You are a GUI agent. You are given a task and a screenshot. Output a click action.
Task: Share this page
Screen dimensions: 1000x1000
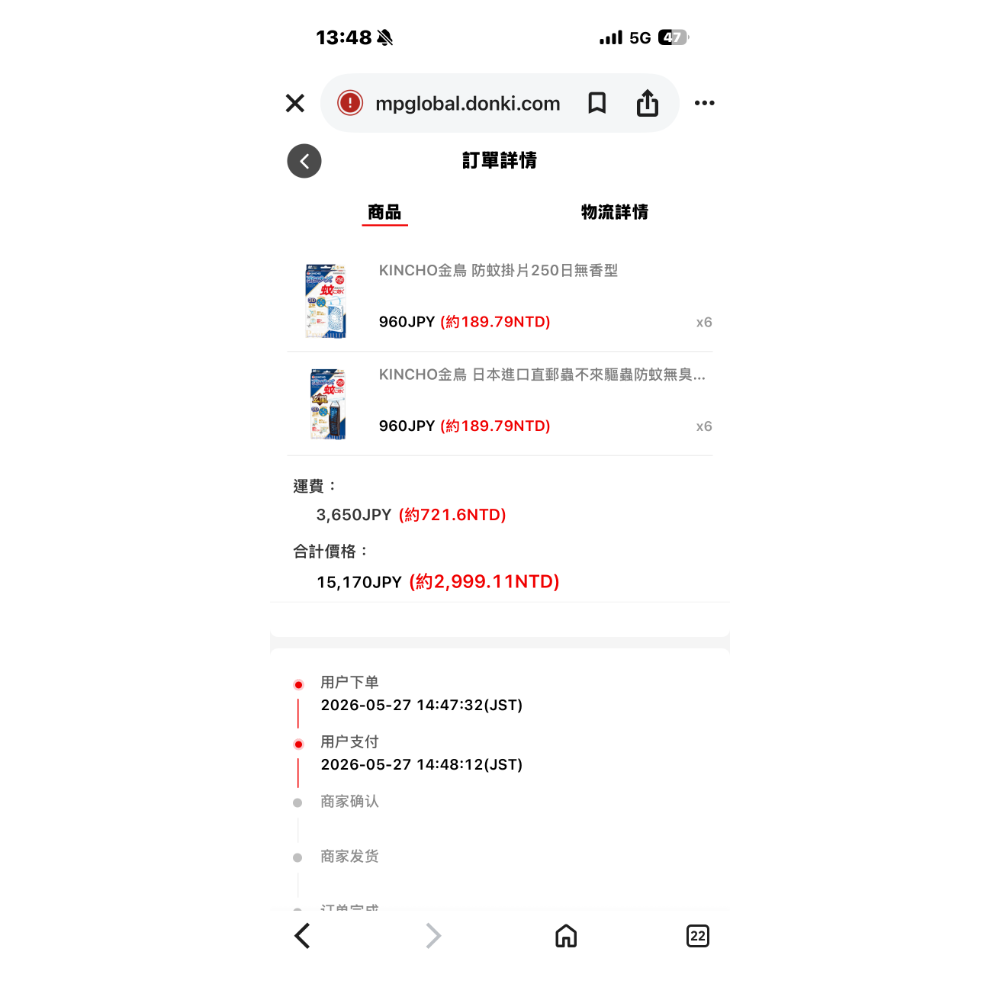coord(647,103)
